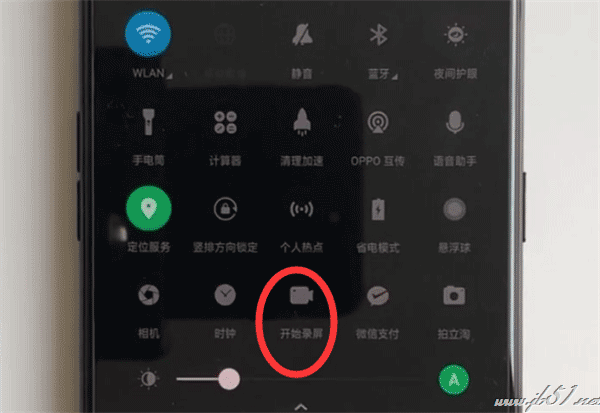The width and height of the screenshot is (600, 413).
Task: Enable silent mode (静音)
Action: tap(300, 38)
